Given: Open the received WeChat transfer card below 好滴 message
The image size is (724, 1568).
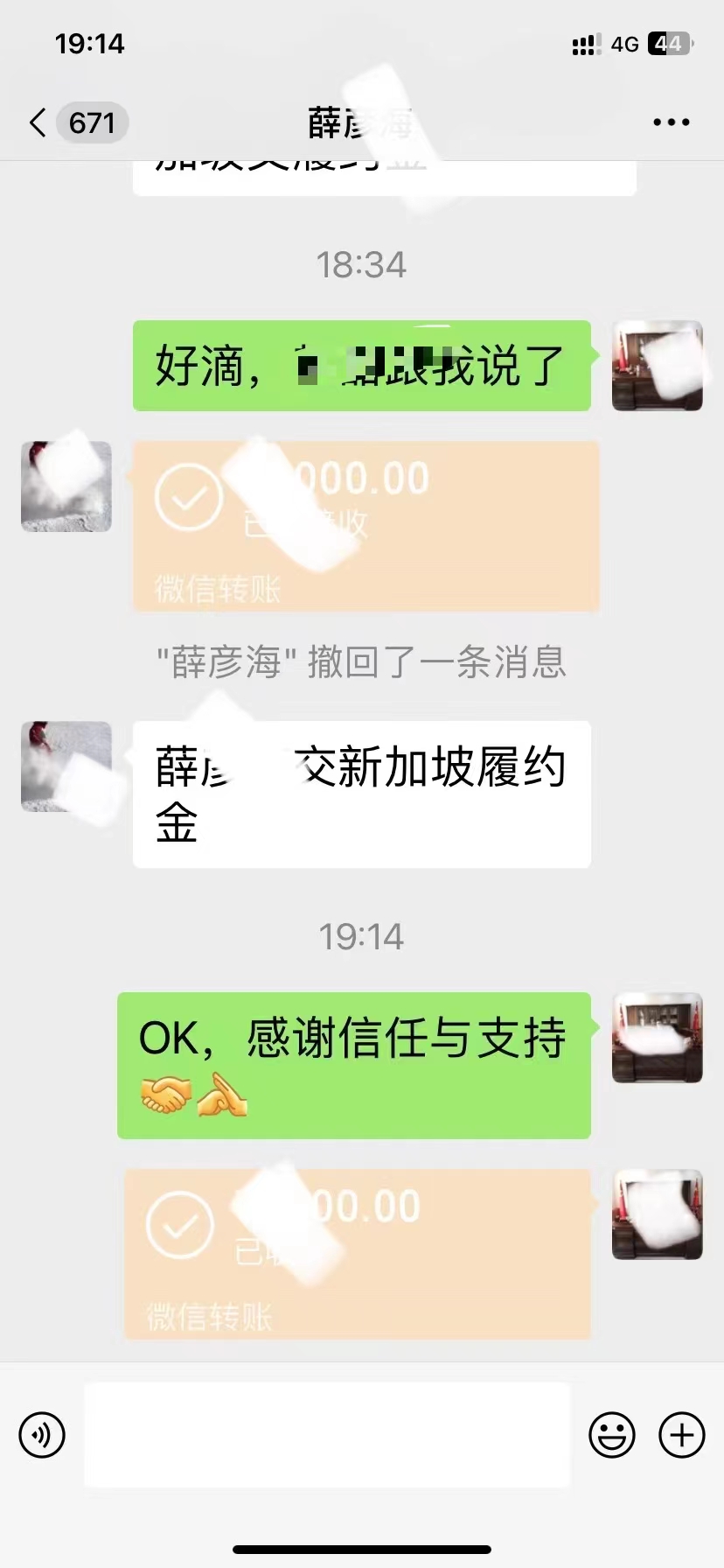Looking at the screenshot, I should 365,526.
